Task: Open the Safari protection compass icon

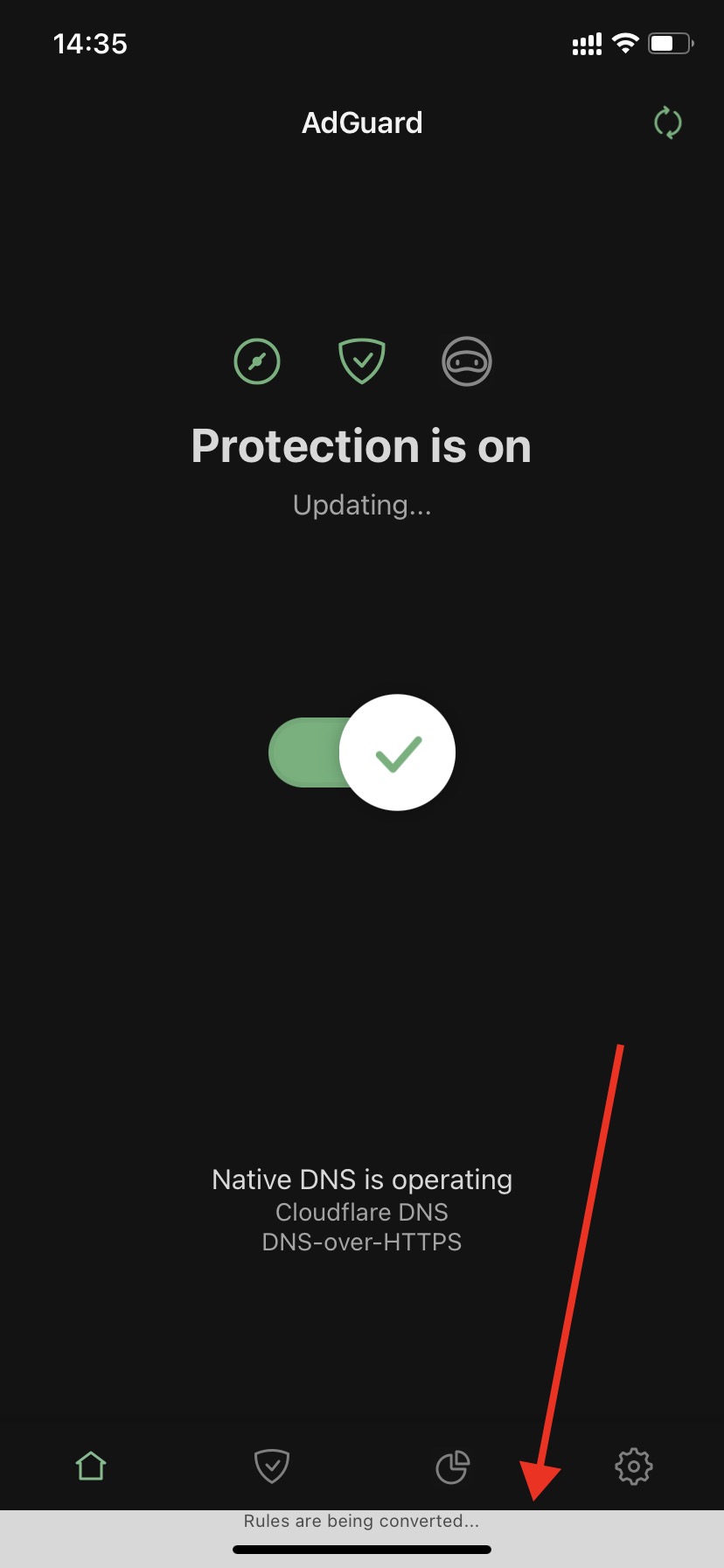Action: (x=257, y=360)
